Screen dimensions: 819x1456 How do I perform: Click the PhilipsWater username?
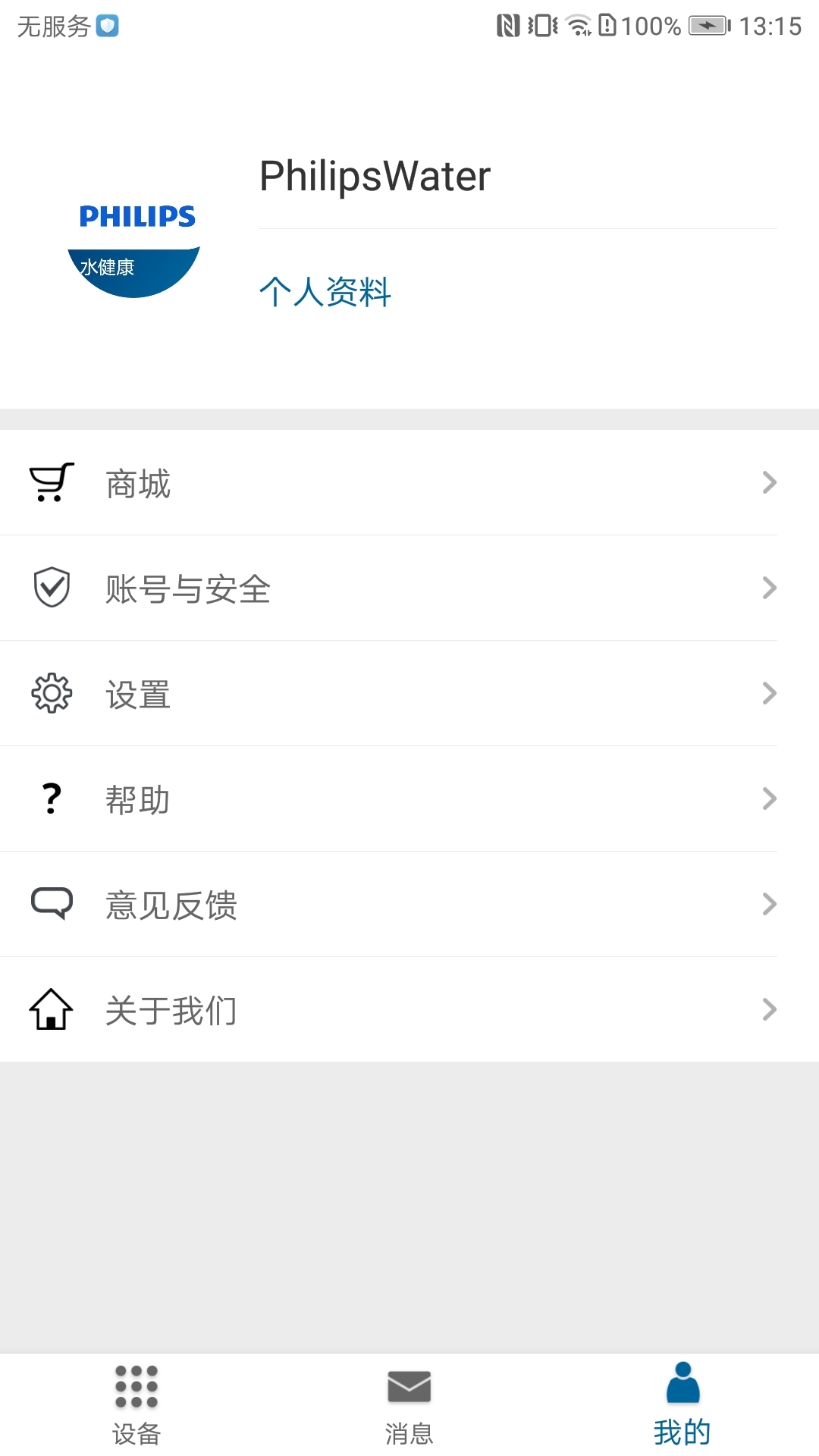click(375, 175)
